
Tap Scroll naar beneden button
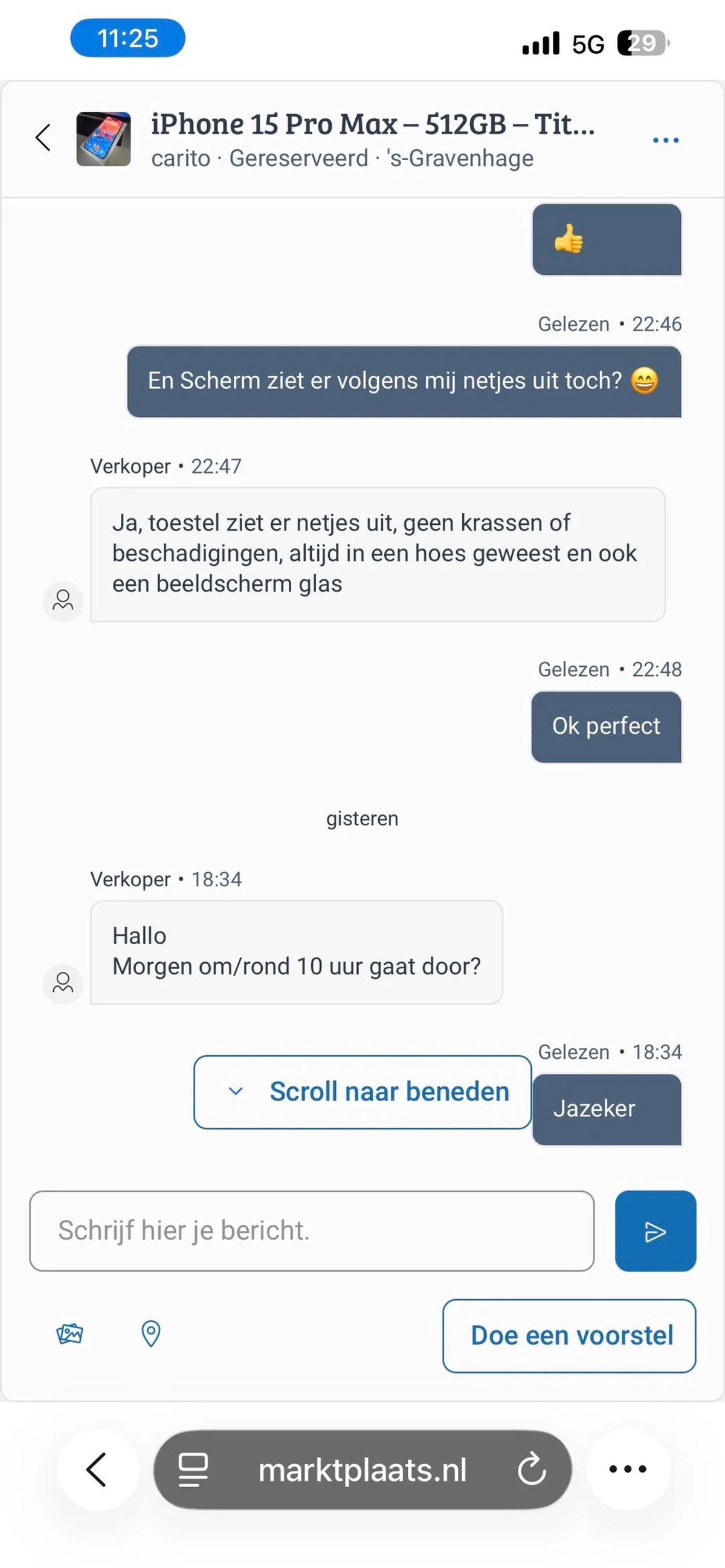click(362, 1091)
